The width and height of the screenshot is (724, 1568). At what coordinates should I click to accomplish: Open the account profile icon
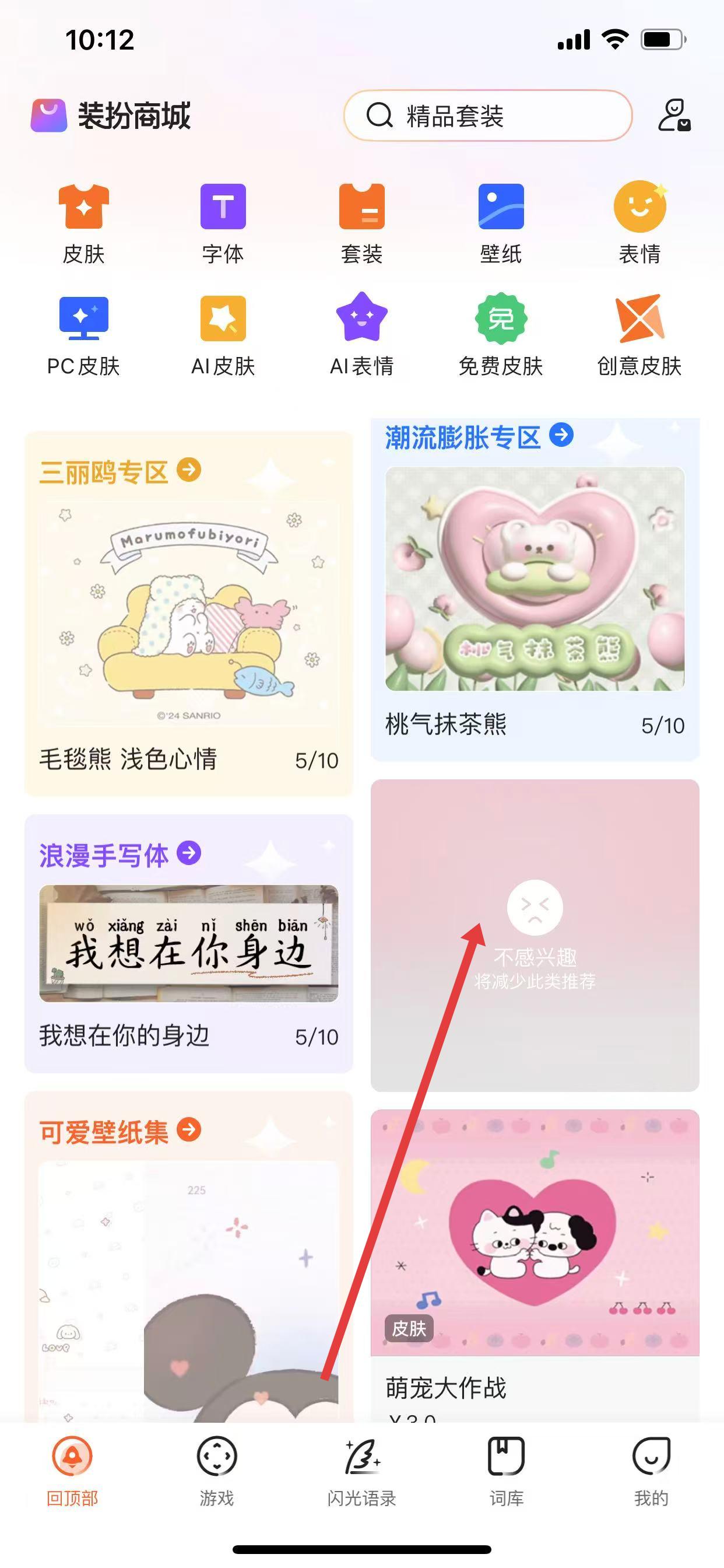point(673,116)
